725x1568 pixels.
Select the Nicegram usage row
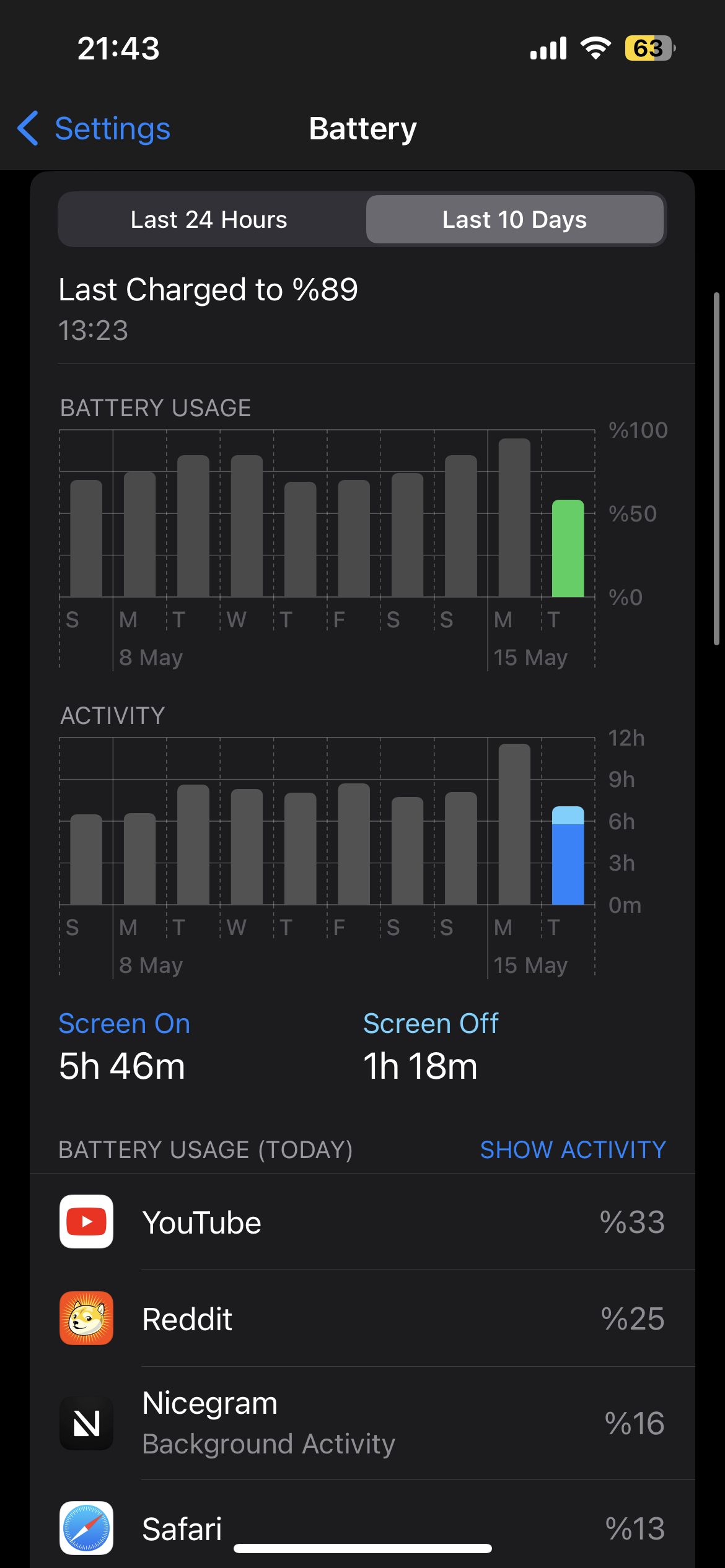point(362,1423)
